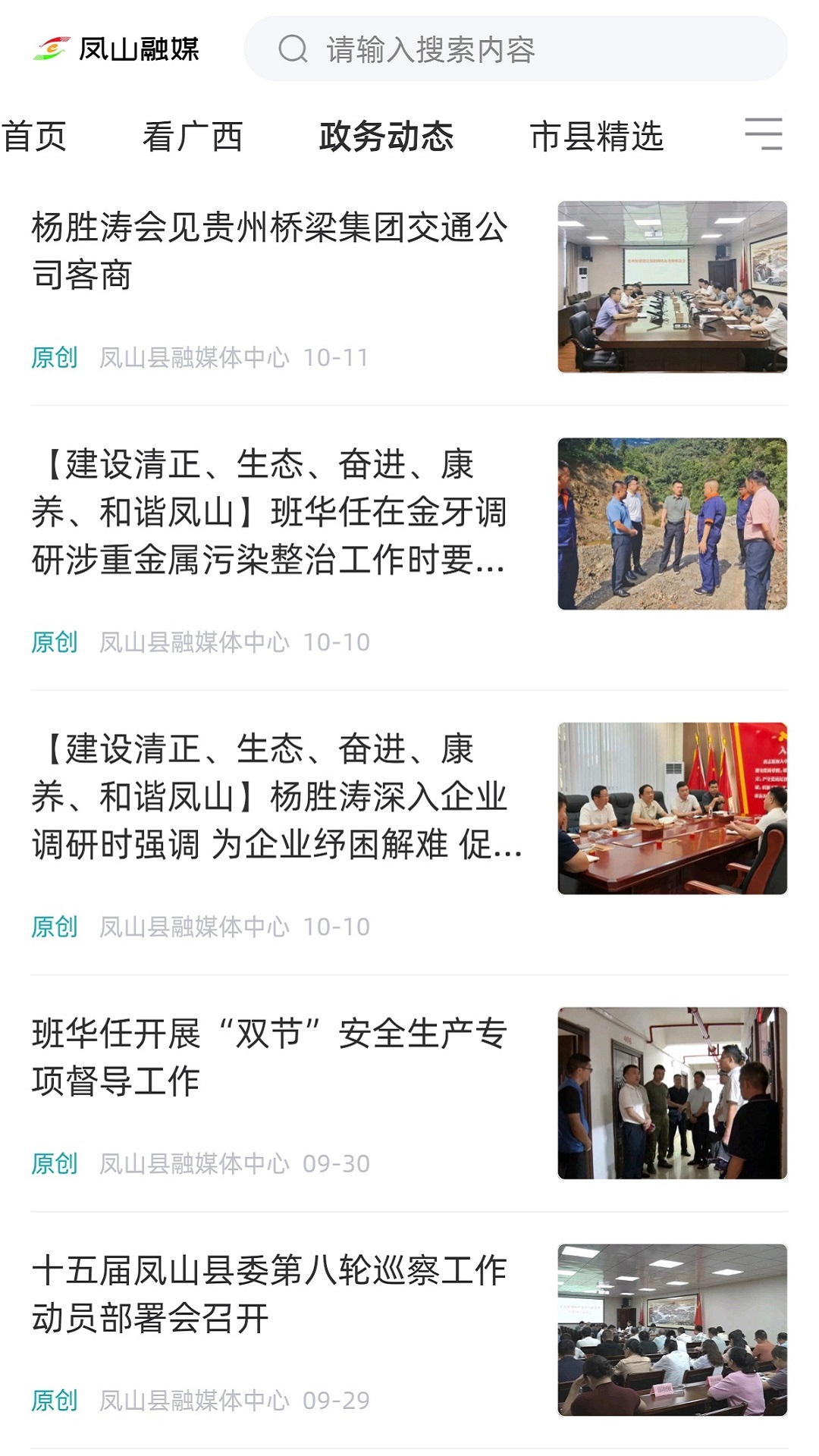Click the 凤山融媒 app logo icon

point(47,49)
